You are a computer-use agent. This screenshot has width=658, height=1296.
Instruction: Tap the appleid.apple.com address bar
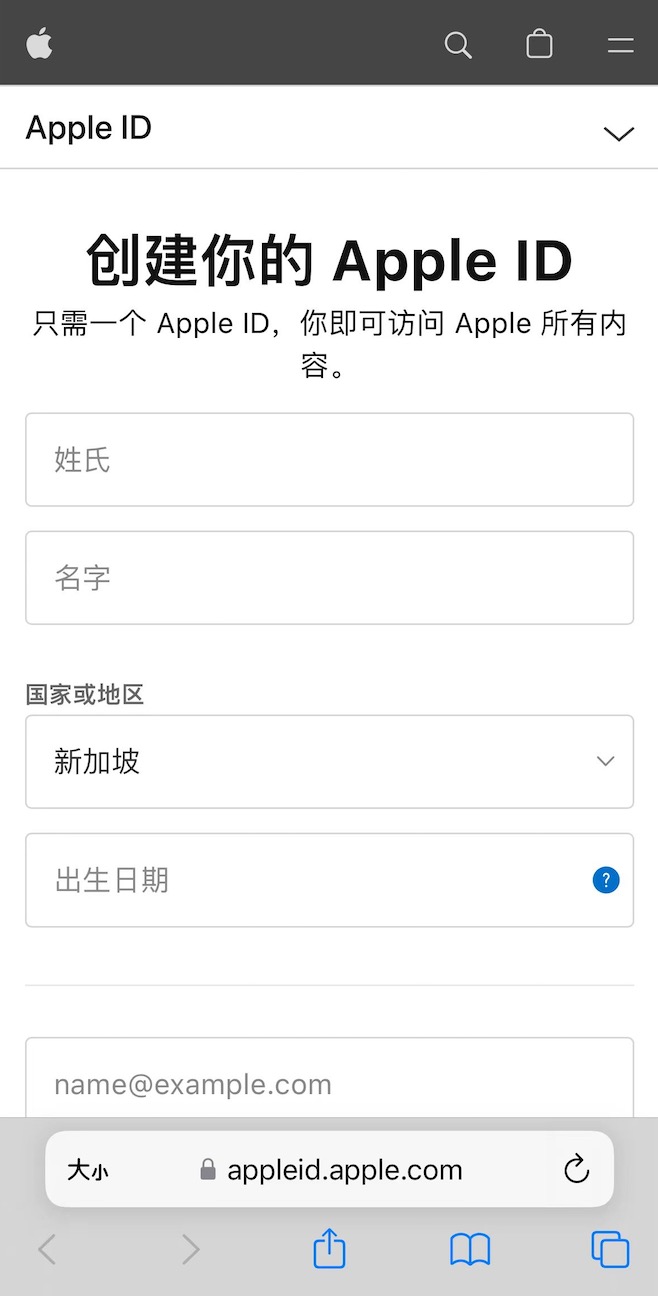[x=335, y=1170]
